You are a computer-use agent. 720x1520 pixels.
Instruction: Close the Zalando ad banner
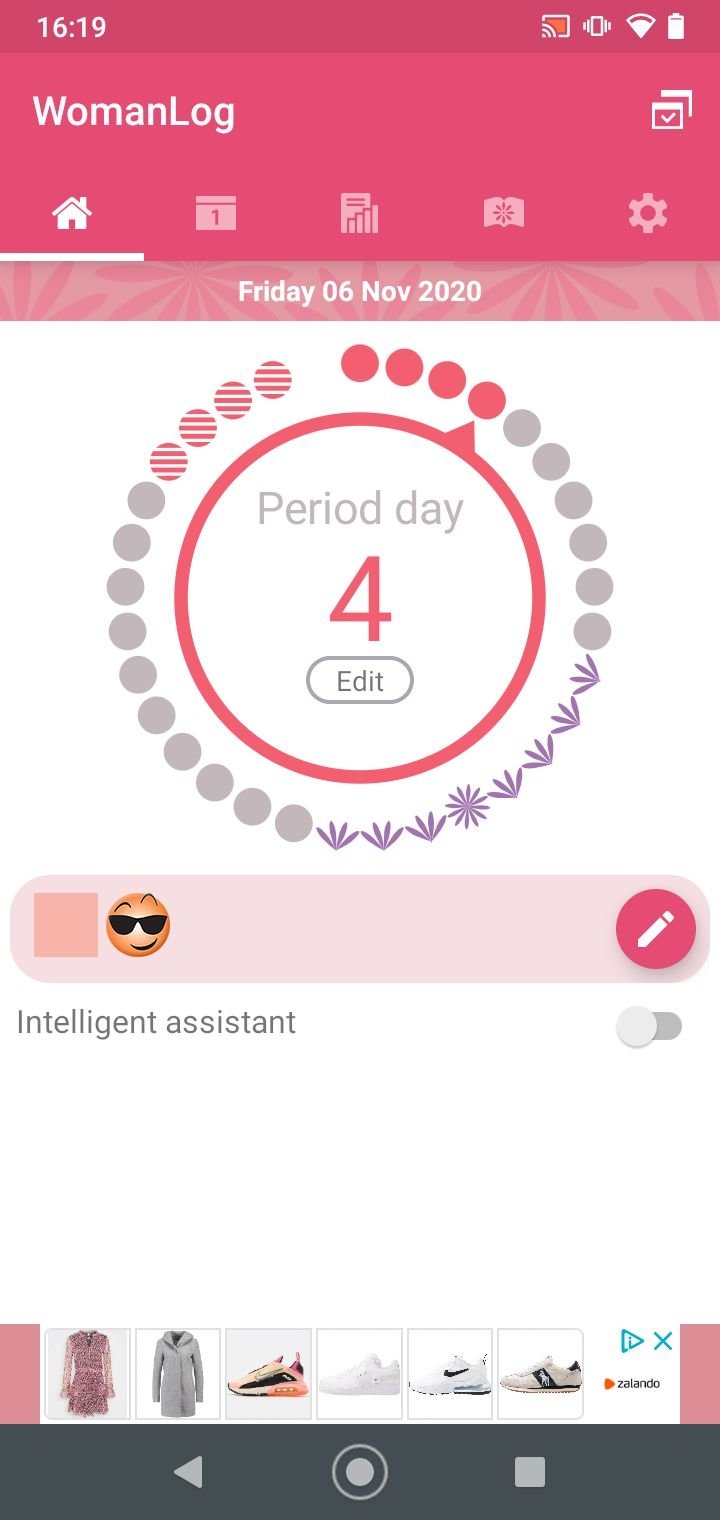pyautogui.click(x=662, y=1342)
